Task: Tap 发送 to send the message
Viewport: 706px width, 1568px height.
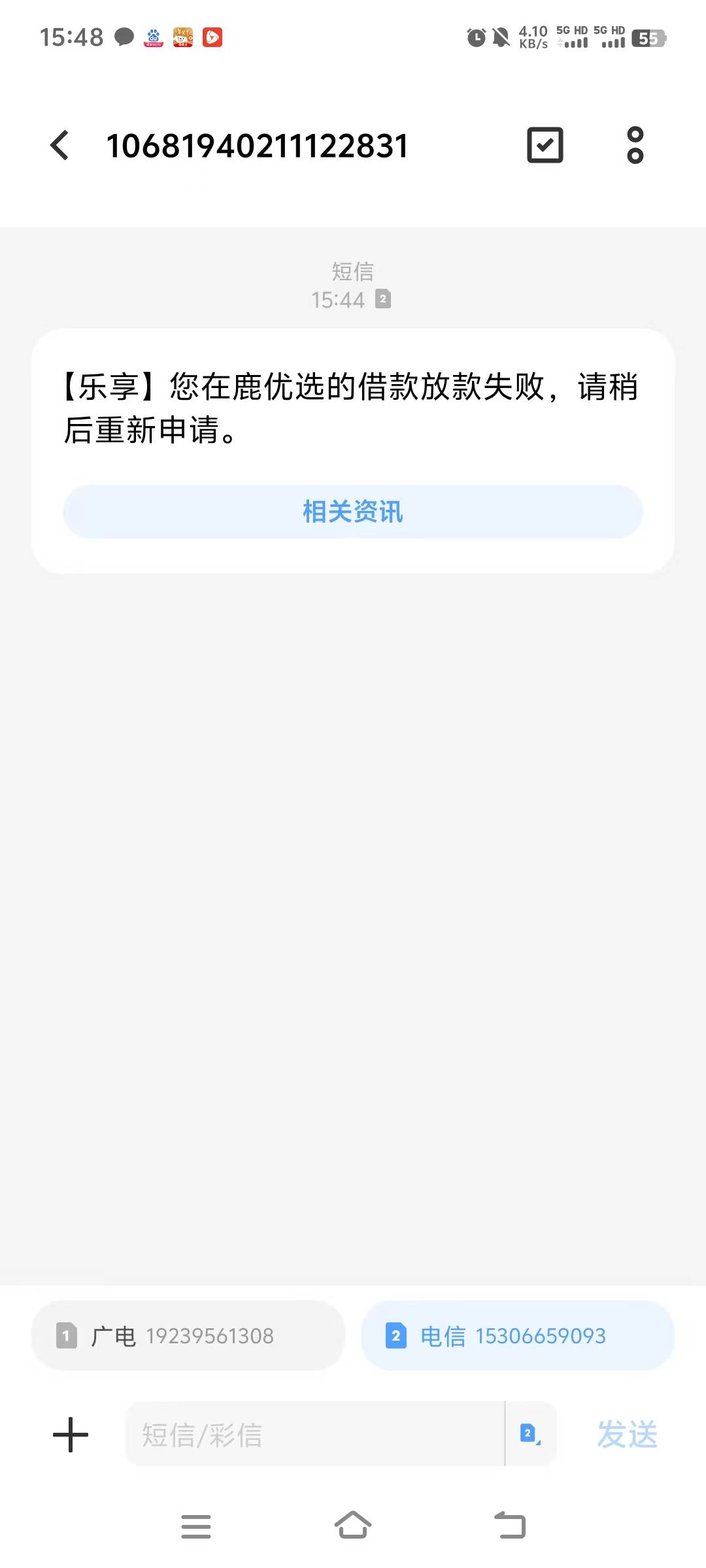Action: [x=627, y=1435]
